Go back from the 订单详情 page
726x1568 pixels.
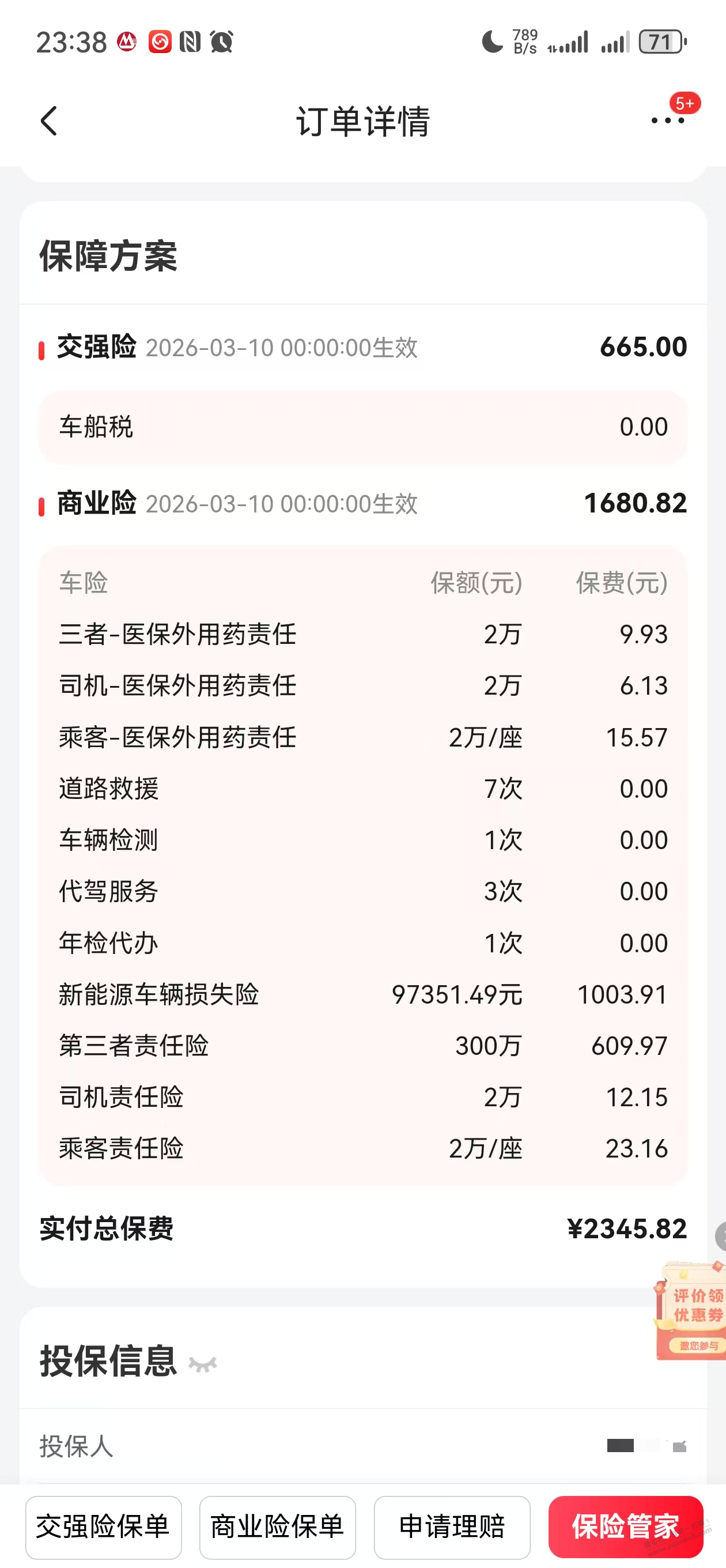[48, 120]
